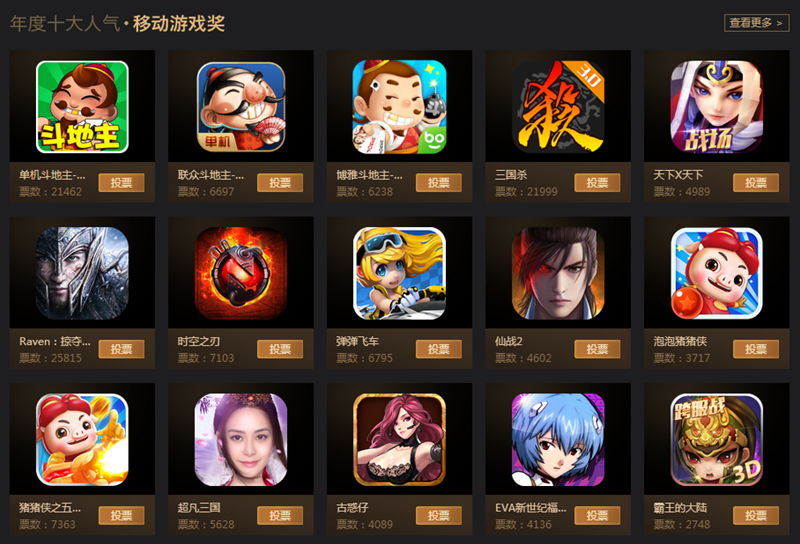
Task: Vote for 时空之刃
Action: tap(280, 349)
